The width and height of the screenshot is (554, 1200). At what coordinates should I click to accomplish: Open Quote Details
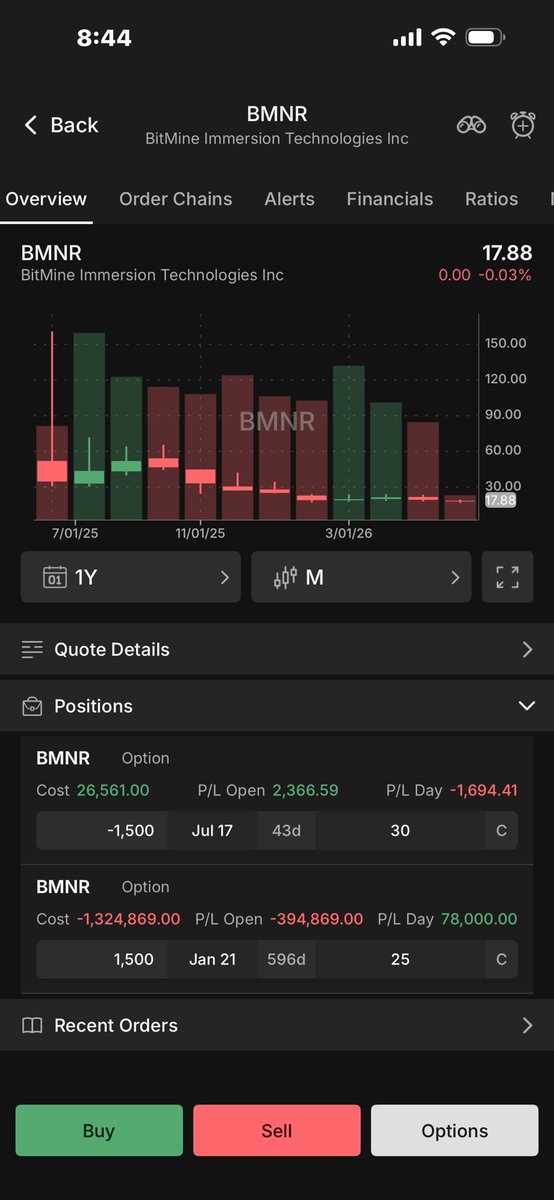coord(277,650)
